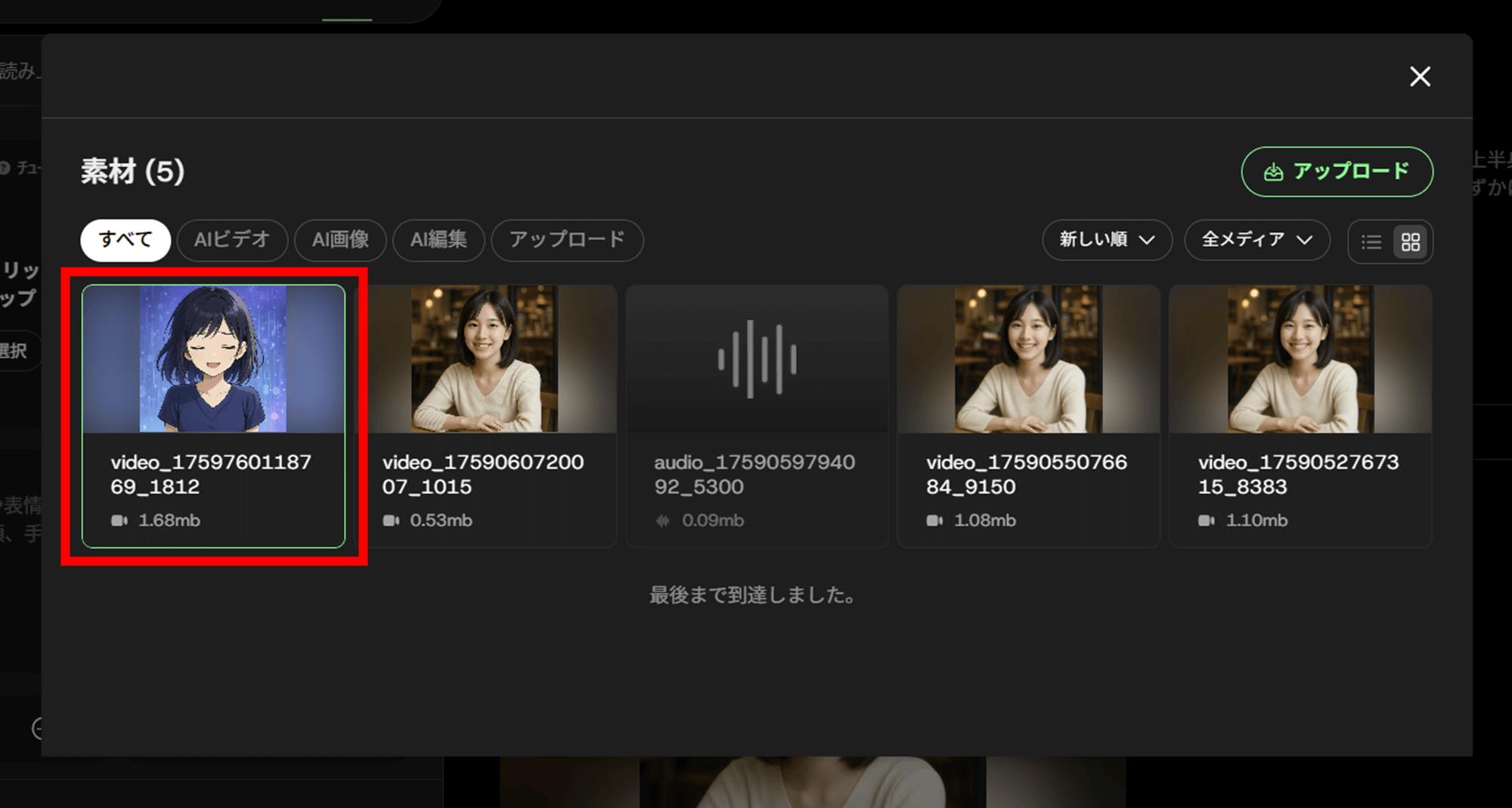
Task: Select the すべて filter chip
Action: coord(125,240)
